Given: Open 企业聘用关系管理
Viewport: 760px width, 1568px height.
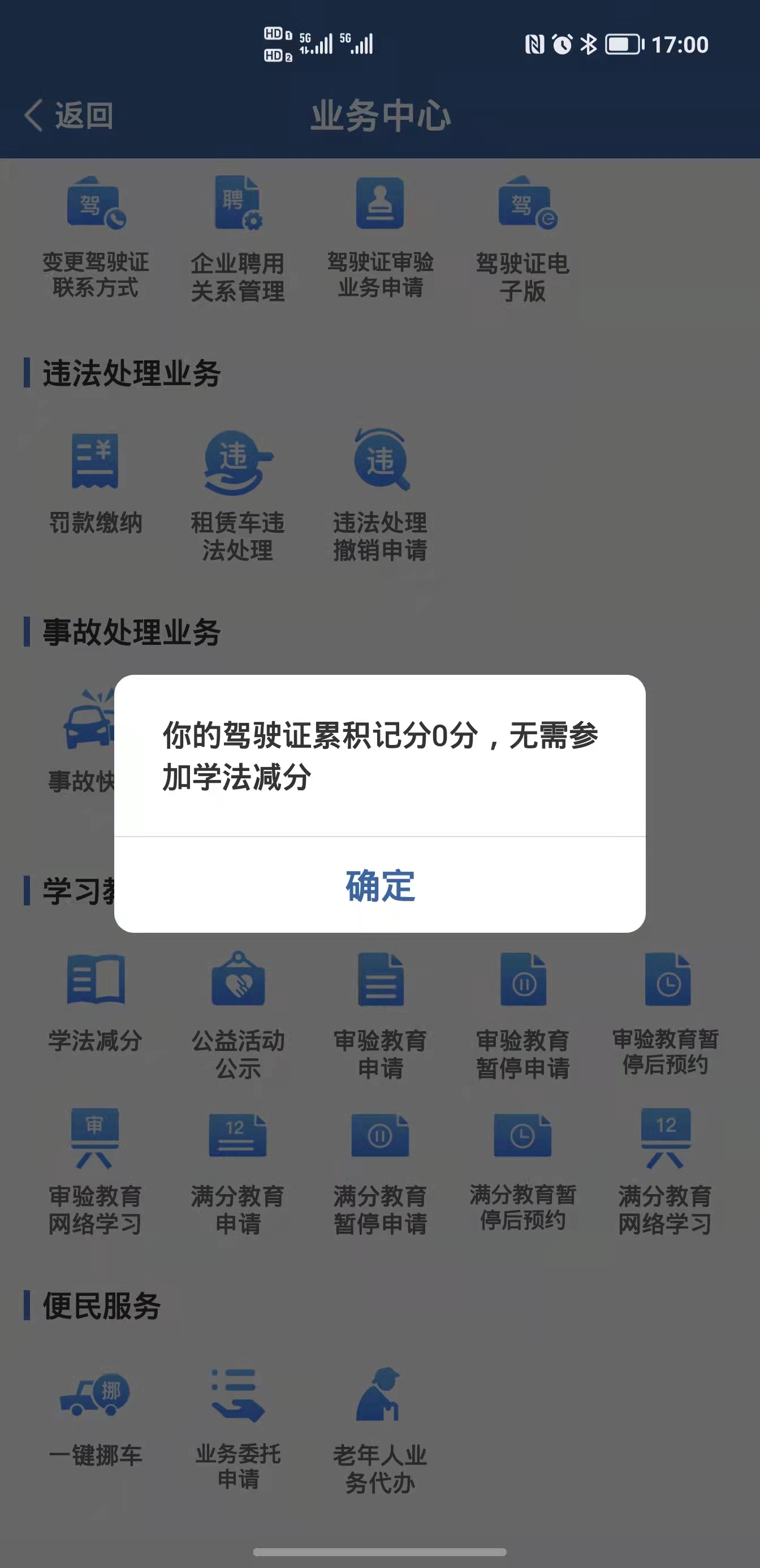Looking at the screenshot, I should [x=238, y=239].
